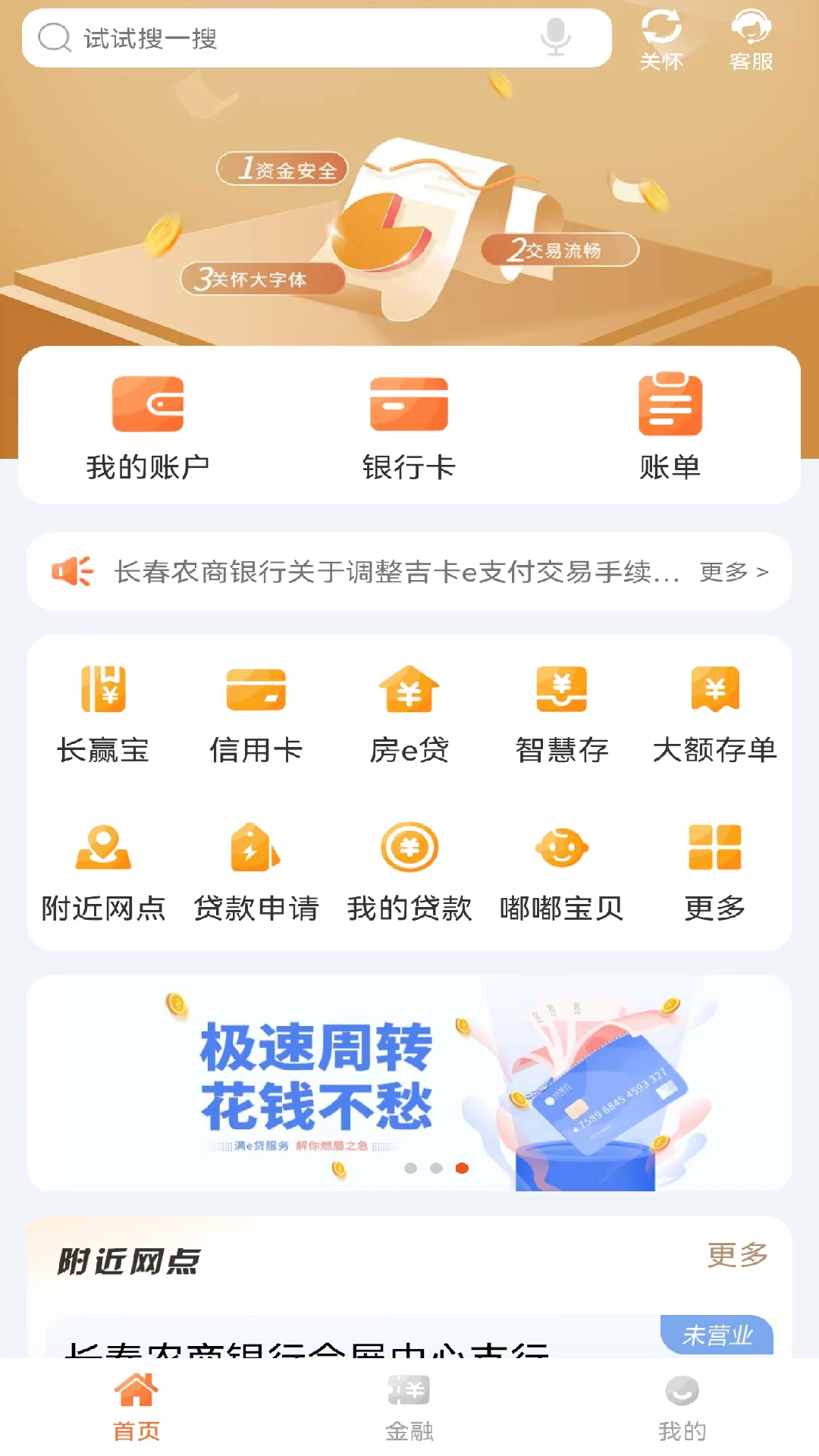Go to the 我的 tab
The image size is (819, 1456).
[x=682, y=1407]
